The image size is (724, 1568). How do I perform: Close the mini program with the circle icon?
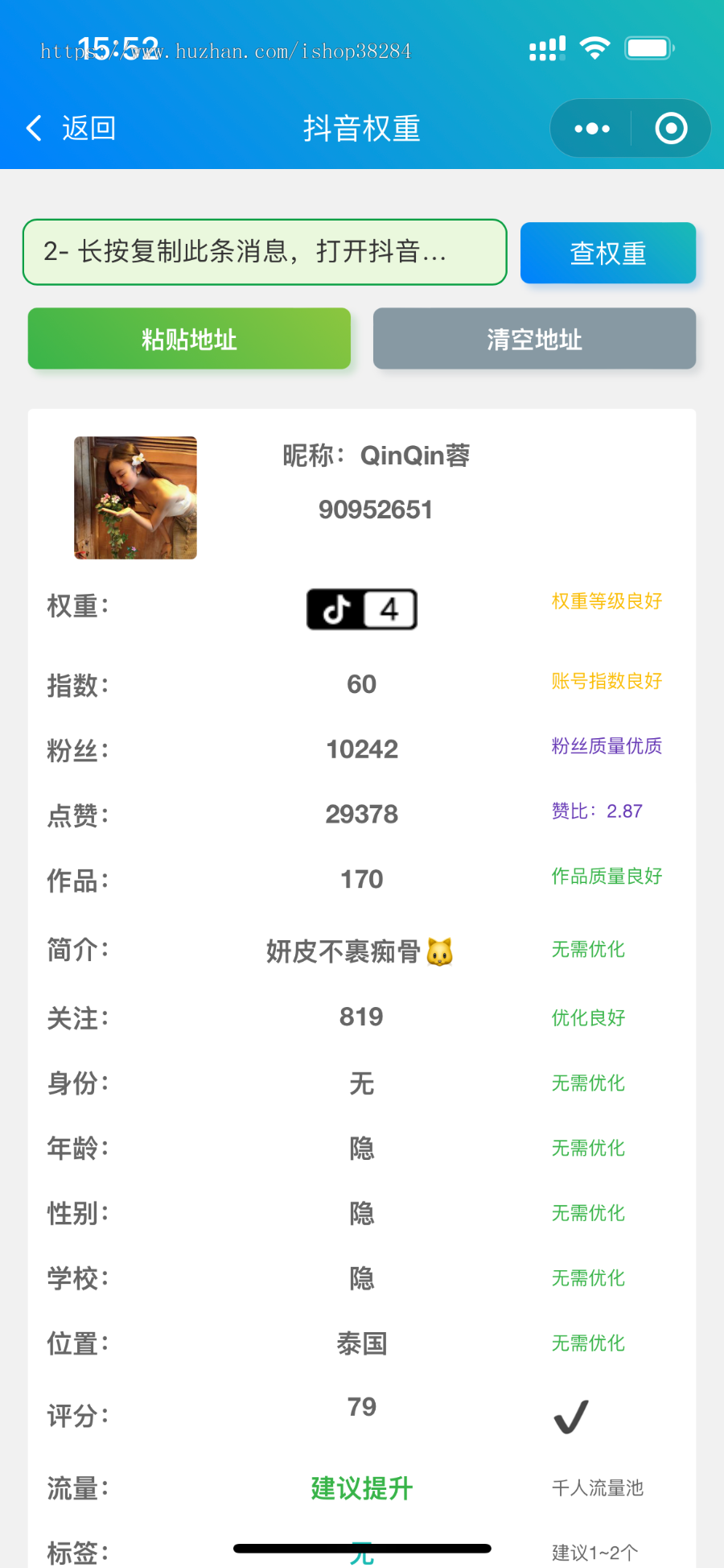[x=671, y=128]
